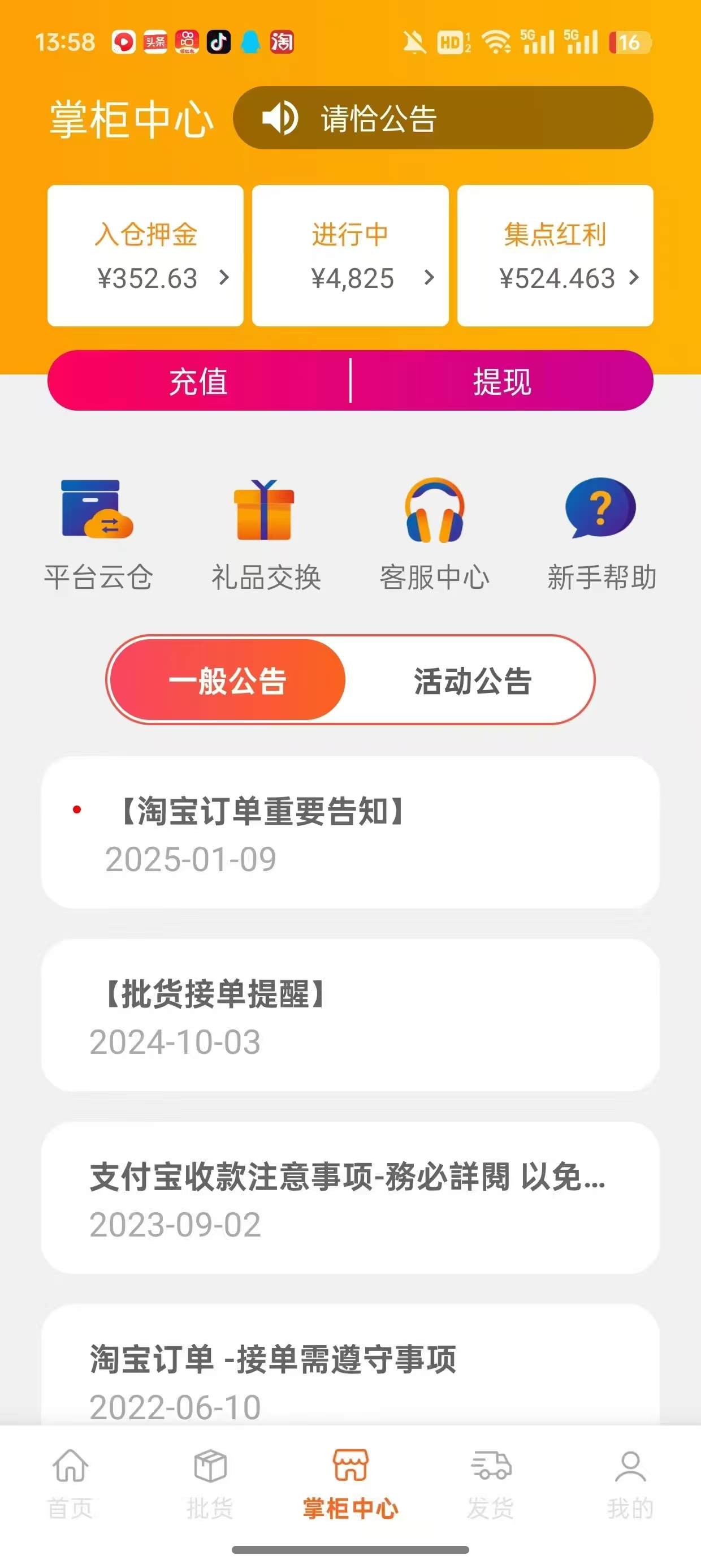Switch to the 活动公告 tab
The height and width of the screenshot is (1568, 701).
click(473, 680)
